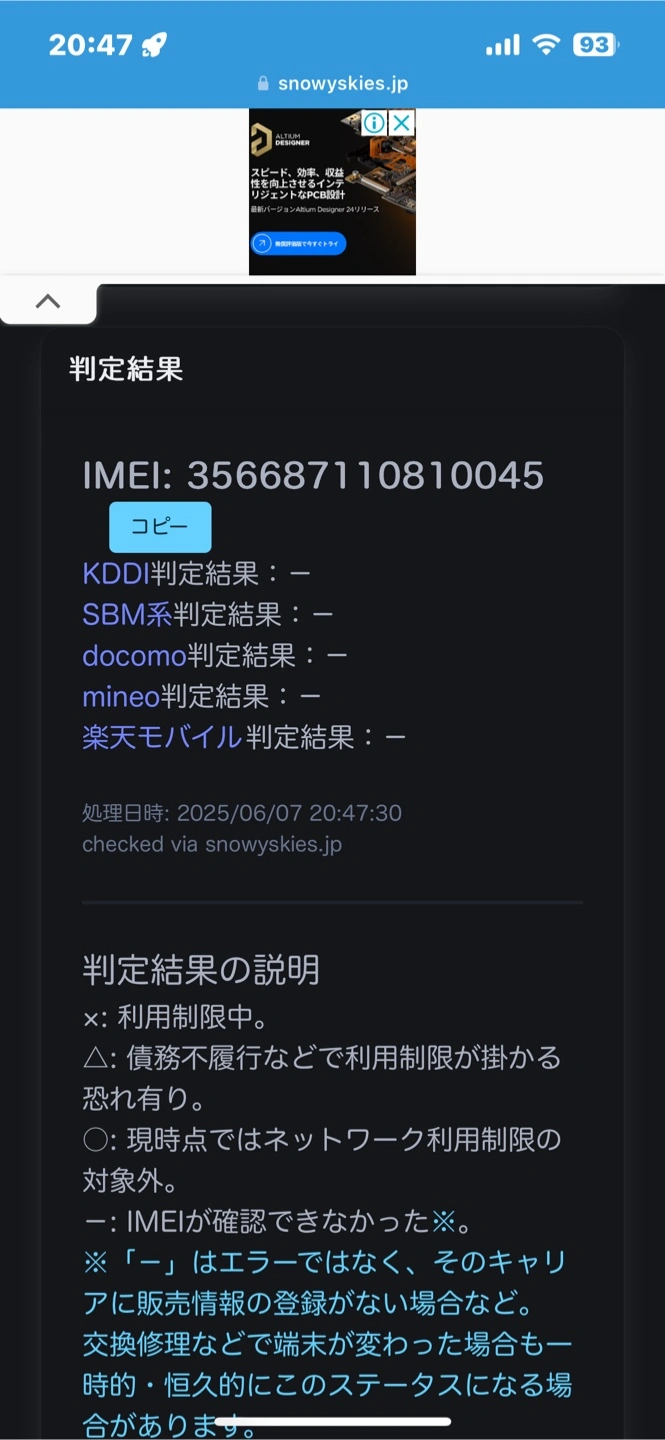The width and height of the screenshot is (665, 1440).
Task: Open the mineo link
Action: pos(121,696)
